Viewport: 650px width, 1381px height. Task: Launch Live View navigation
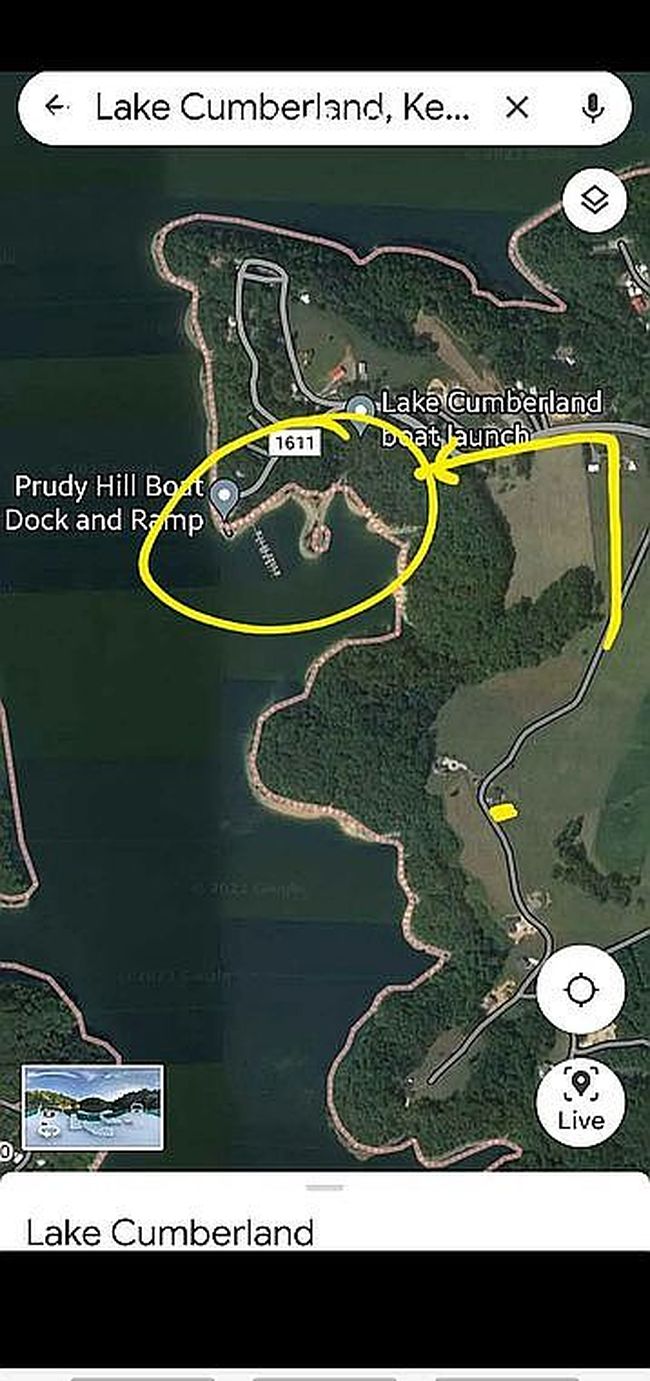pyautogui.click(x=580, y=1101)
